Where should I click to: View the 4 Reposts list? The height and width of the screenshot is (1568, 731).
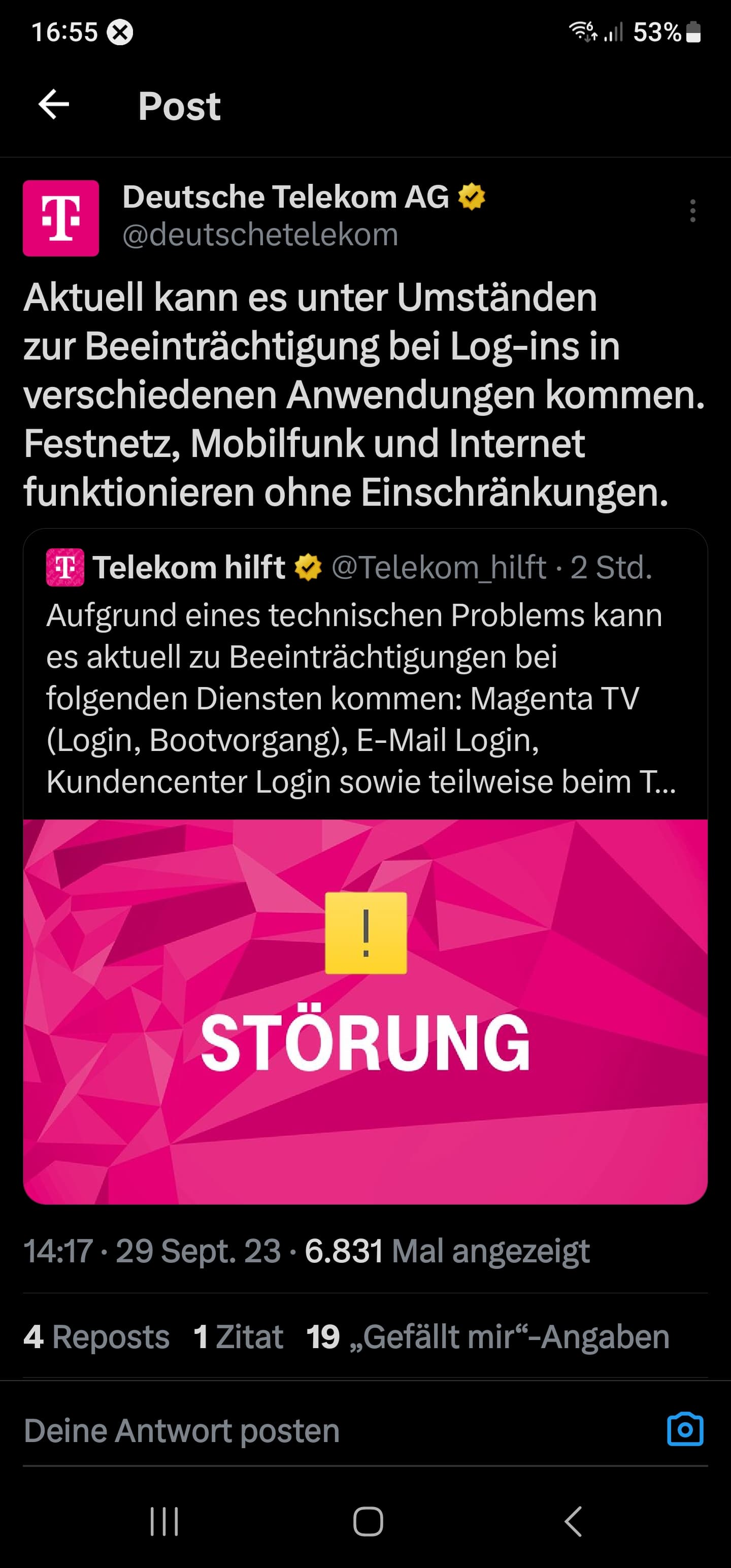pyautogui.click(x=97, y=1337)
